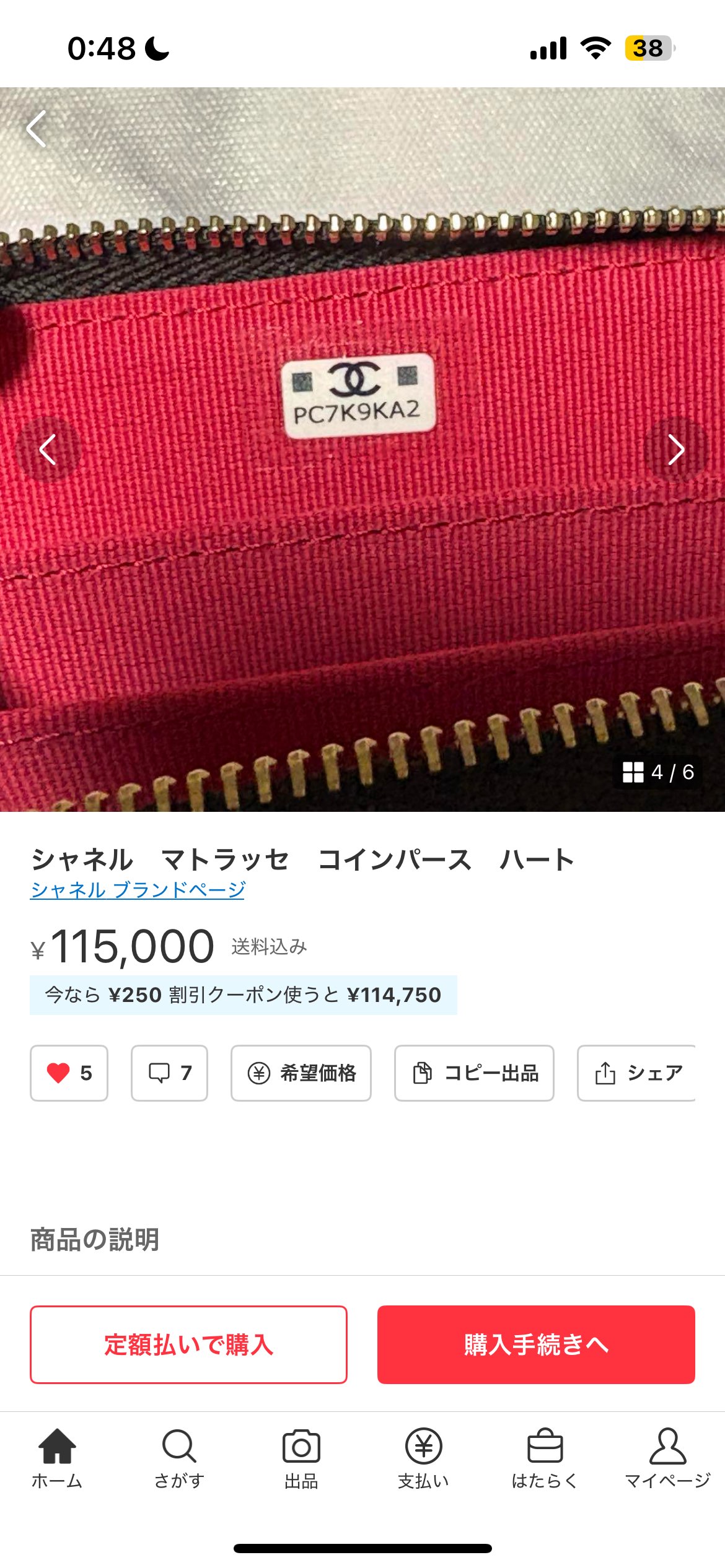The image size is (725, 1568).
Task: Open the comments with 7 replies
Action: tap(169, 1073)
